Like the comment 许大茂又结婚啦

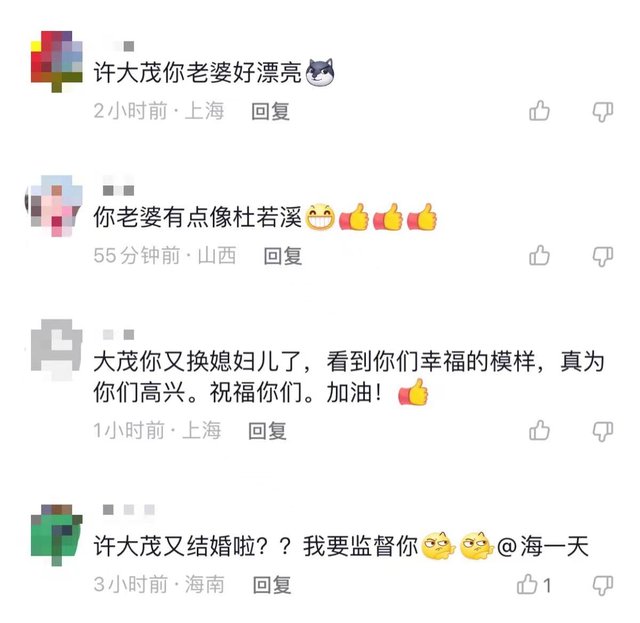[x=530, y=584]
